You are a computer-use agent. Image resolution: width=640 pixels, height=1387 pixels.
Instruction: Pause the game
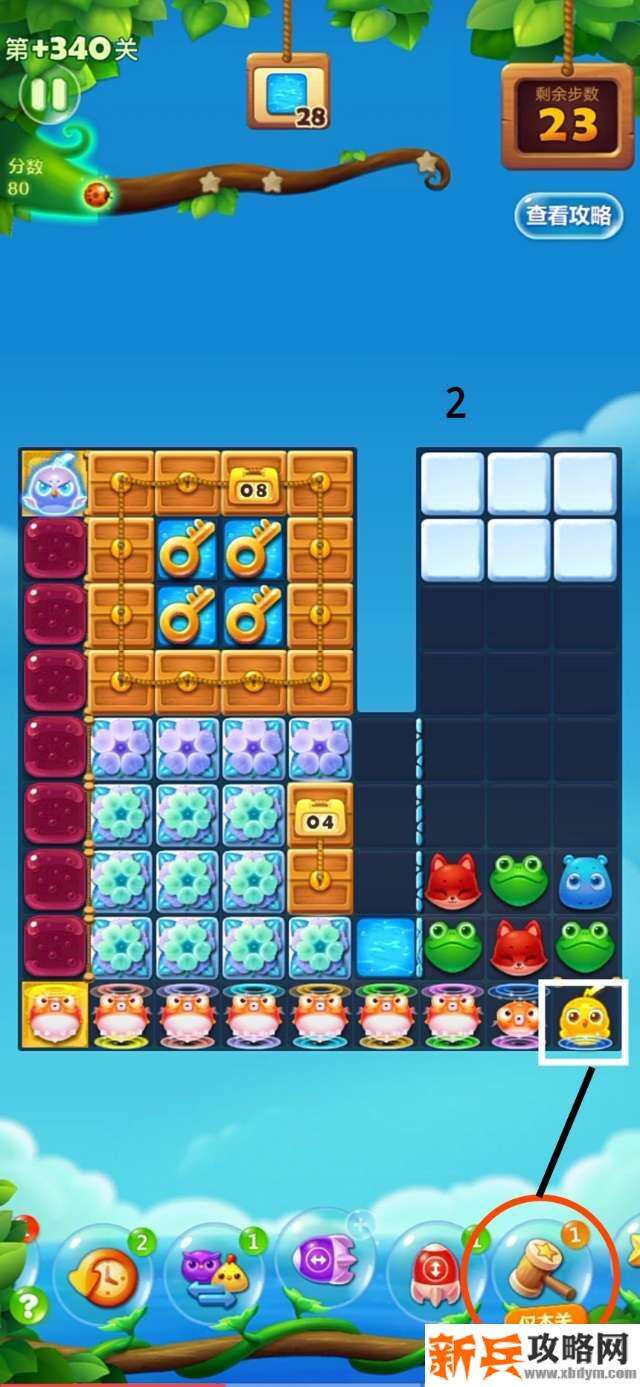pos(49,94)
